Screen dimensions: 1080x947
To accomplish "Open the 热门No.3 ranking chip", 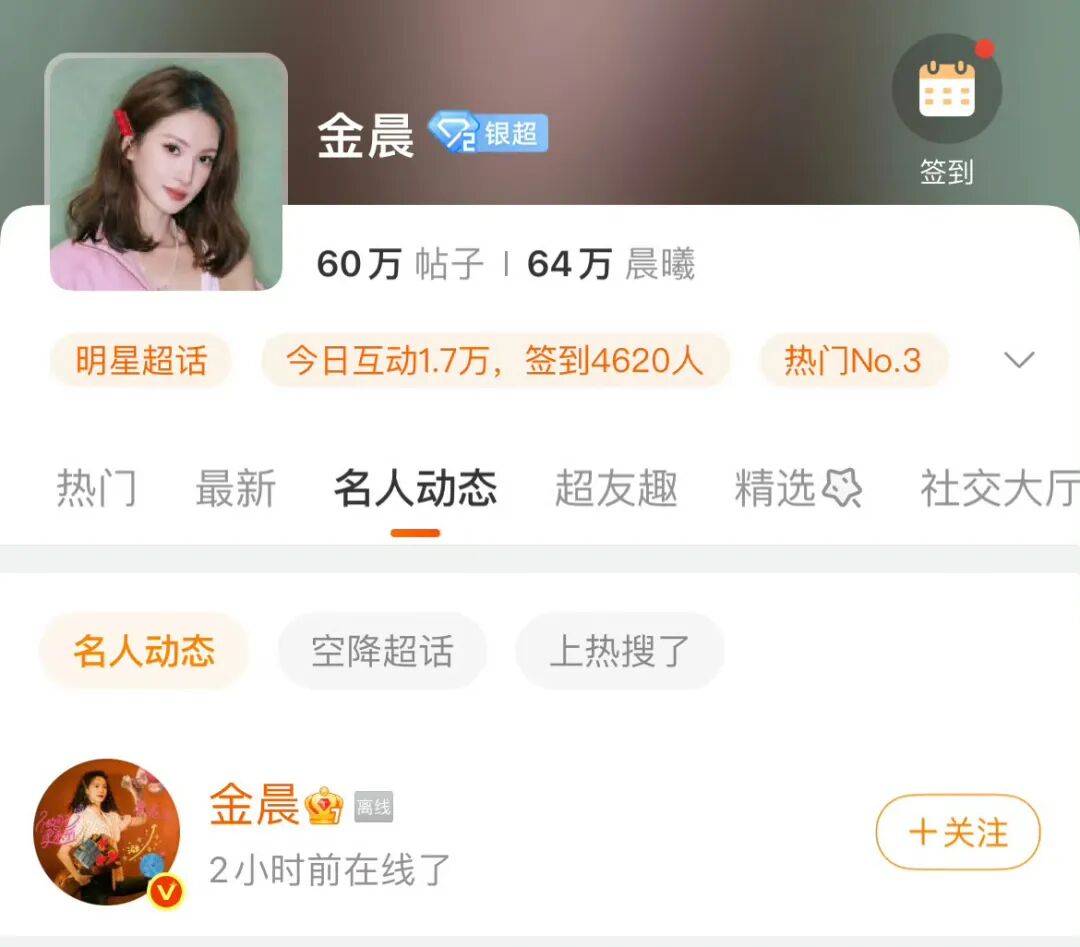I will (852, 361).
